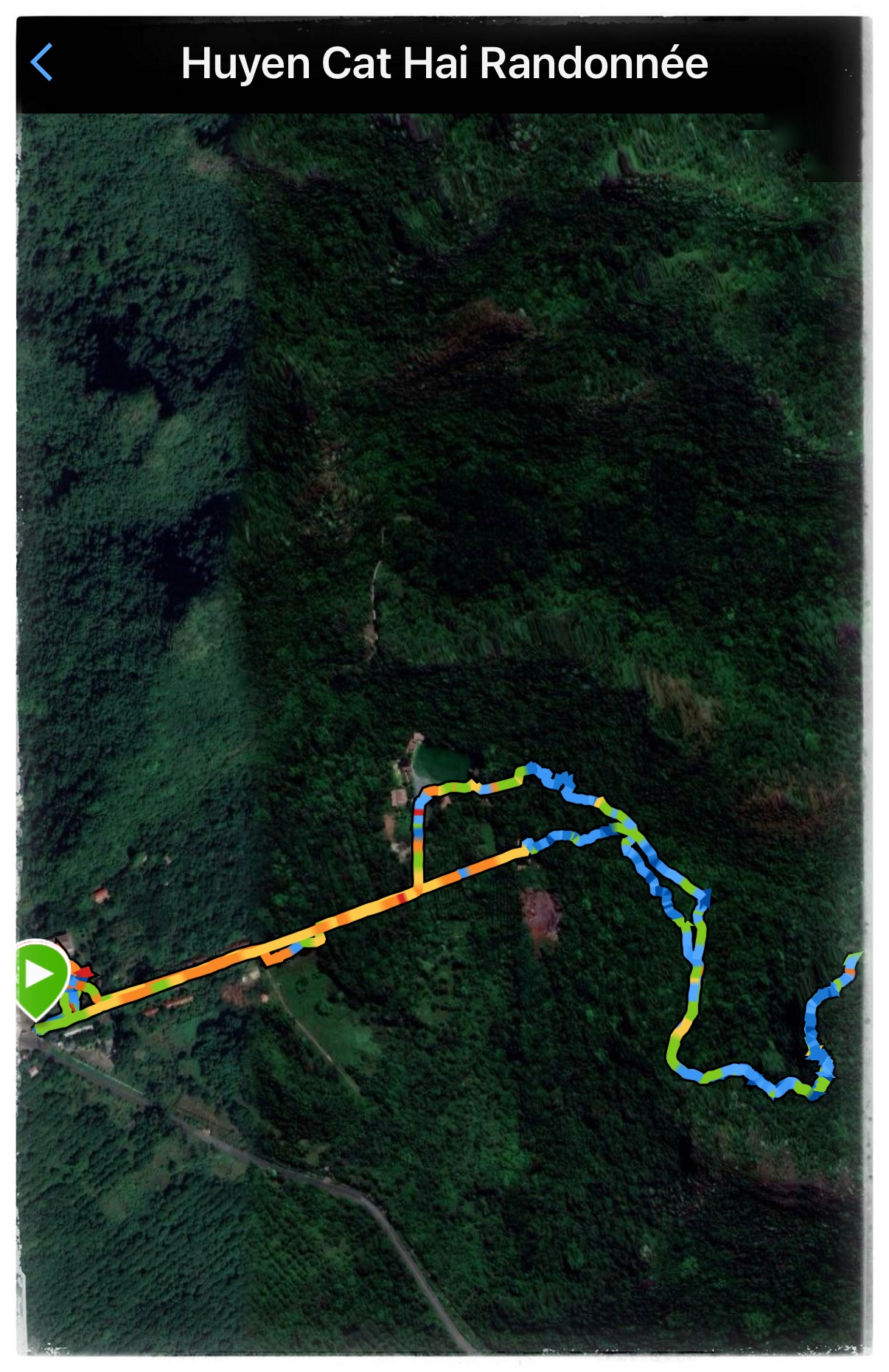This screenshot has width=889, height=1372.
Task: Go back from Huyen Cat Hai Randonnée map
Action: (x=42, y=63)
